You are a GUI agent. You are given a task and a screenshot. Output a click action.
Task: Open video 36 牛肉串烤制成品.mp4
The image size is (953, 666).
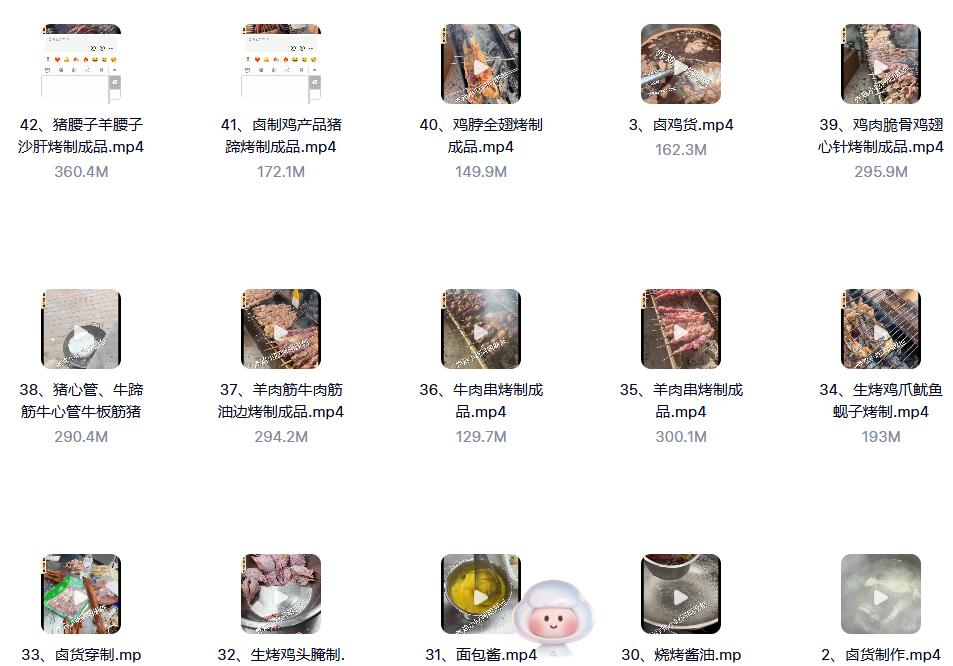click(x=481, y=330)
